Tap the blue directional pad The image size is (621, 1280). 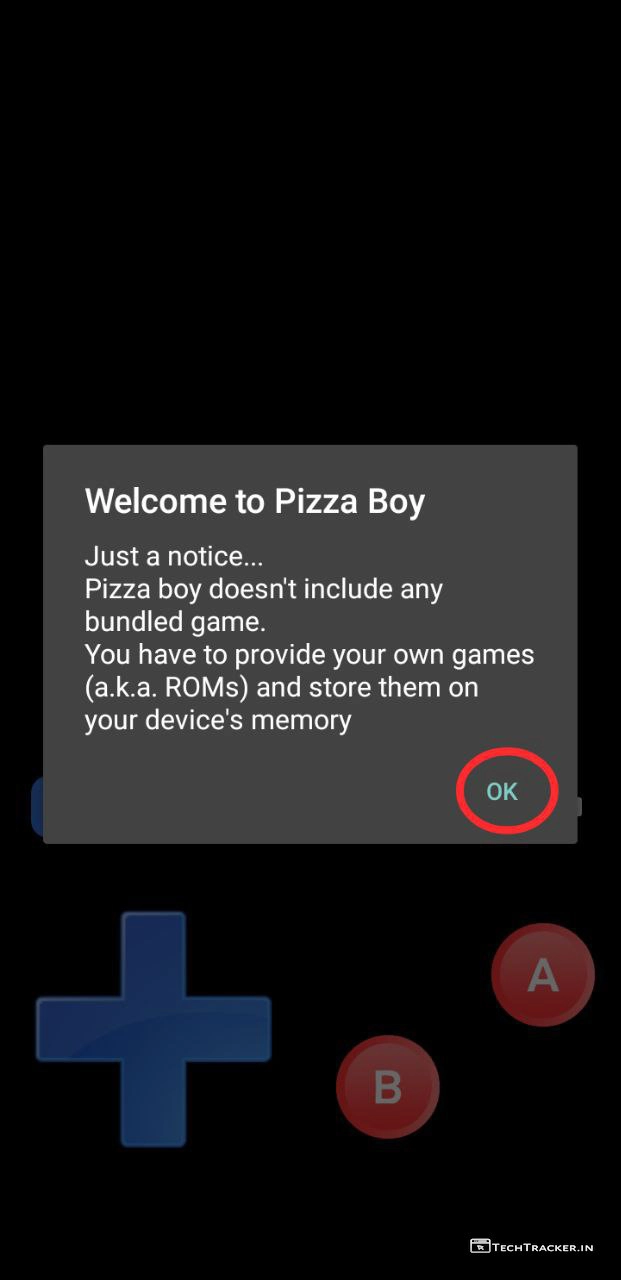(153, 1029)
